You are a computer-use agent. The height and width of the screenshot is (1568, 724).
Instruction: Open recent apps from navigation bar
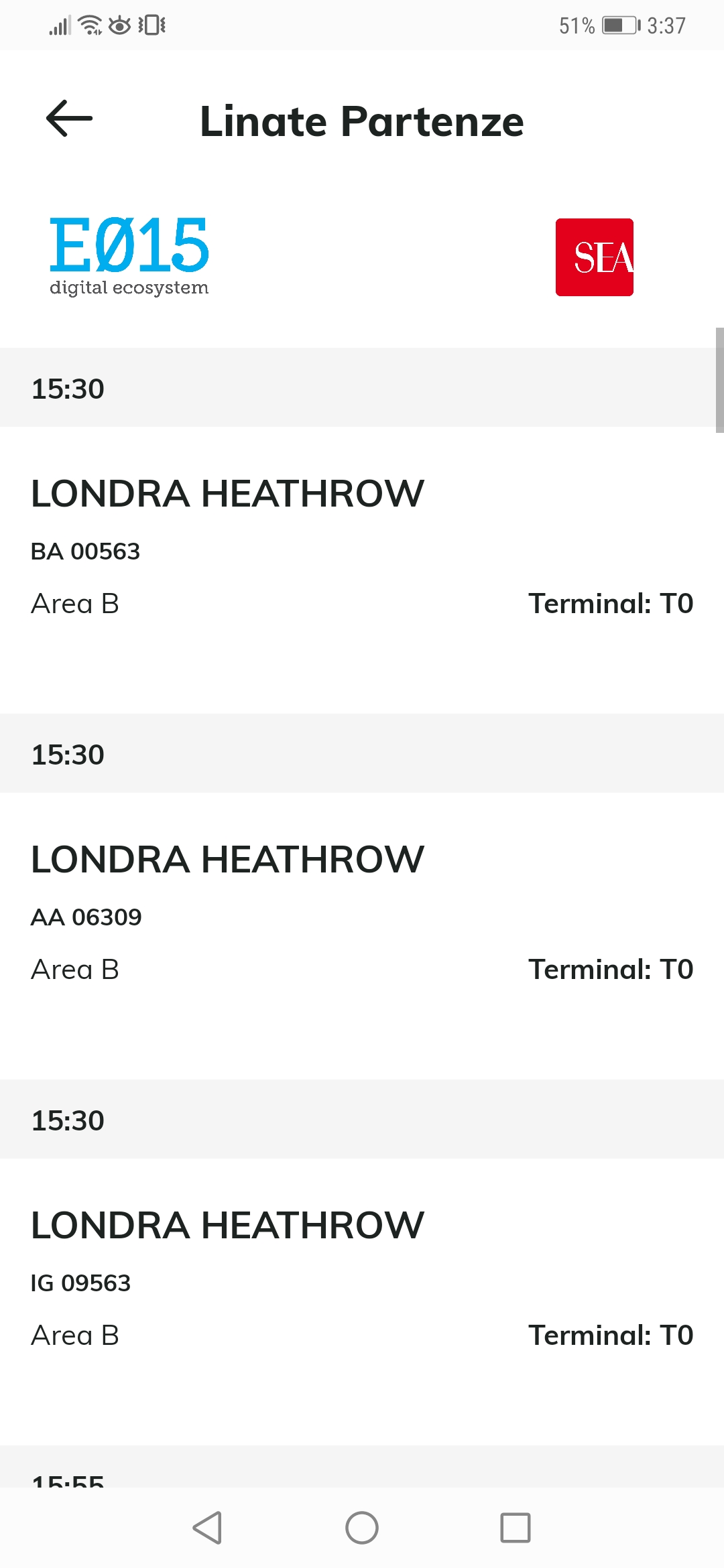pyautogui.click(x=515, y=1528)
